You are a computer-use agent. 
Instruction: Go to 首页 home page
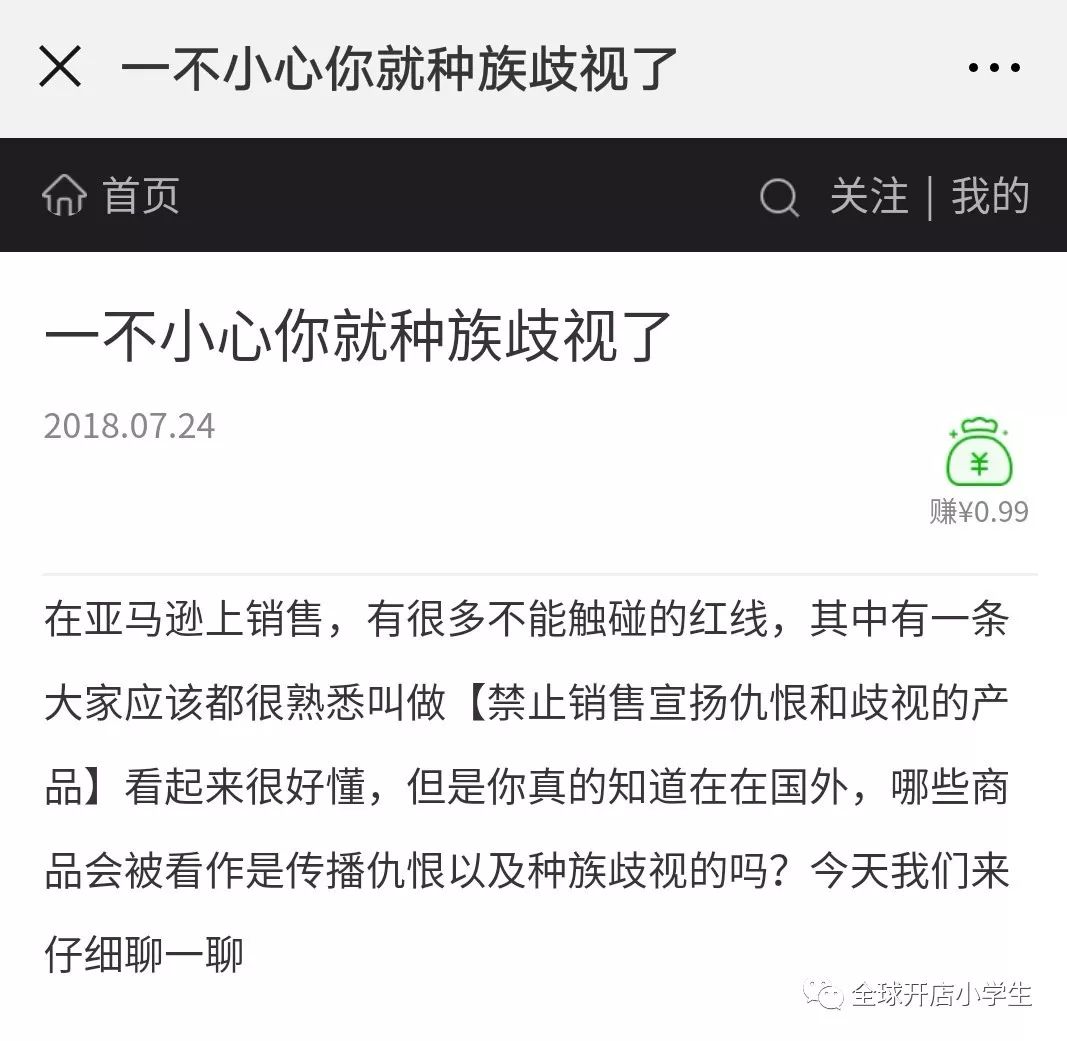coord(111,195)
